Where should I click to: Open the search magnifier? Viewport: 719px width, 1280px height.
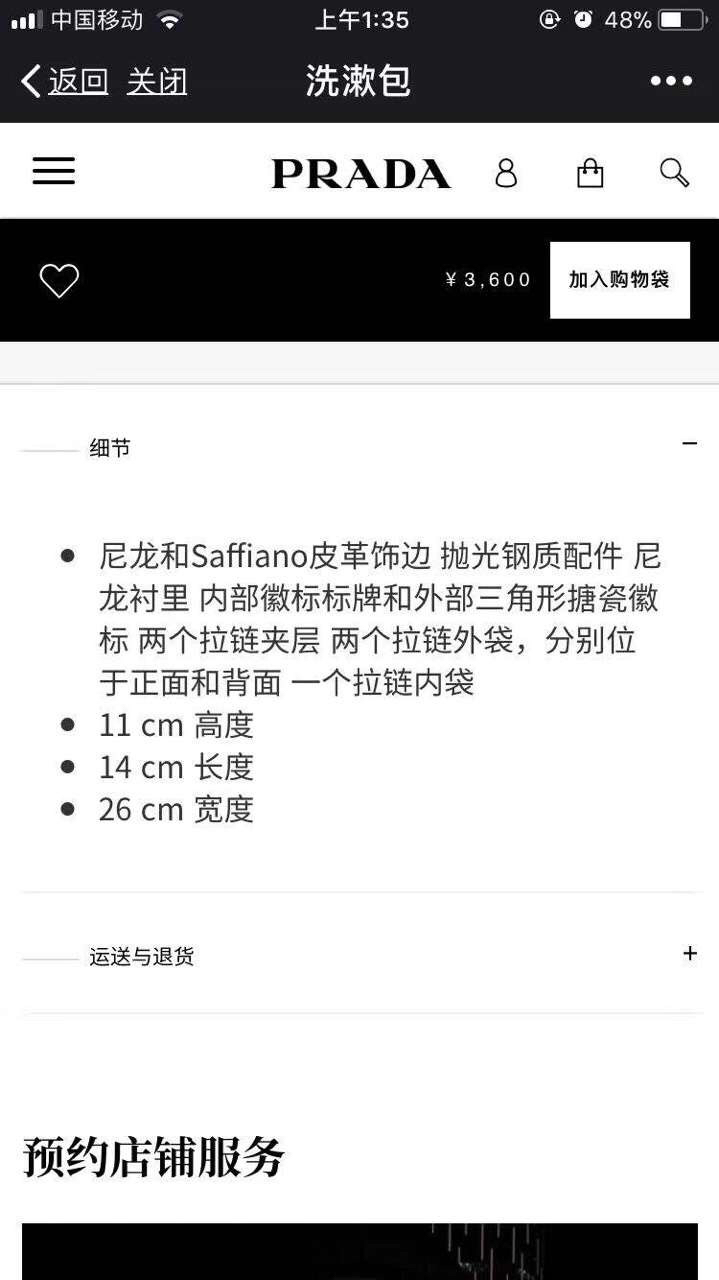click(x=675, y=173)
